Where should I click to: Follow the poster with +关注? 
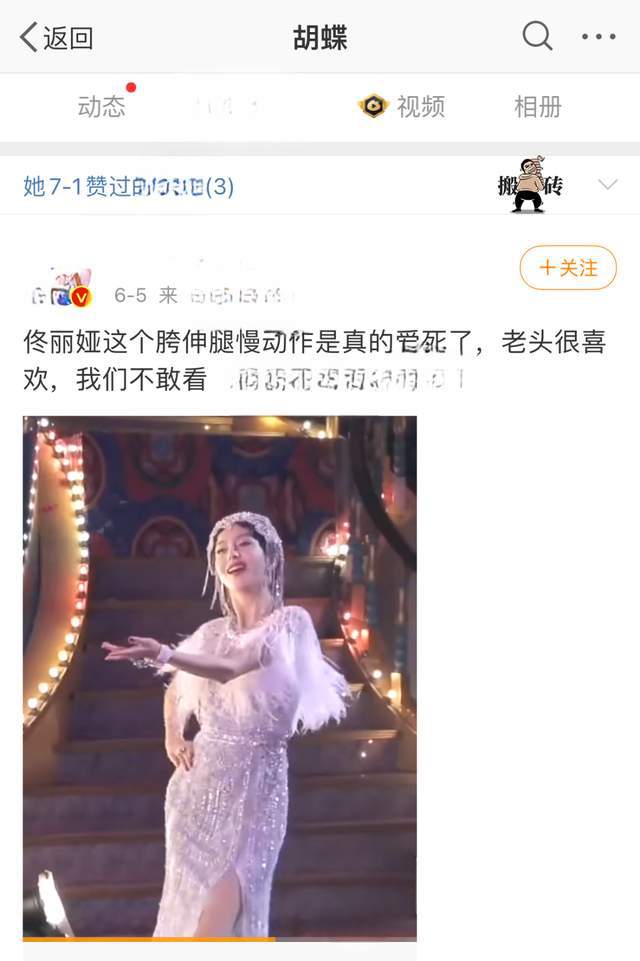click(568, 268)
